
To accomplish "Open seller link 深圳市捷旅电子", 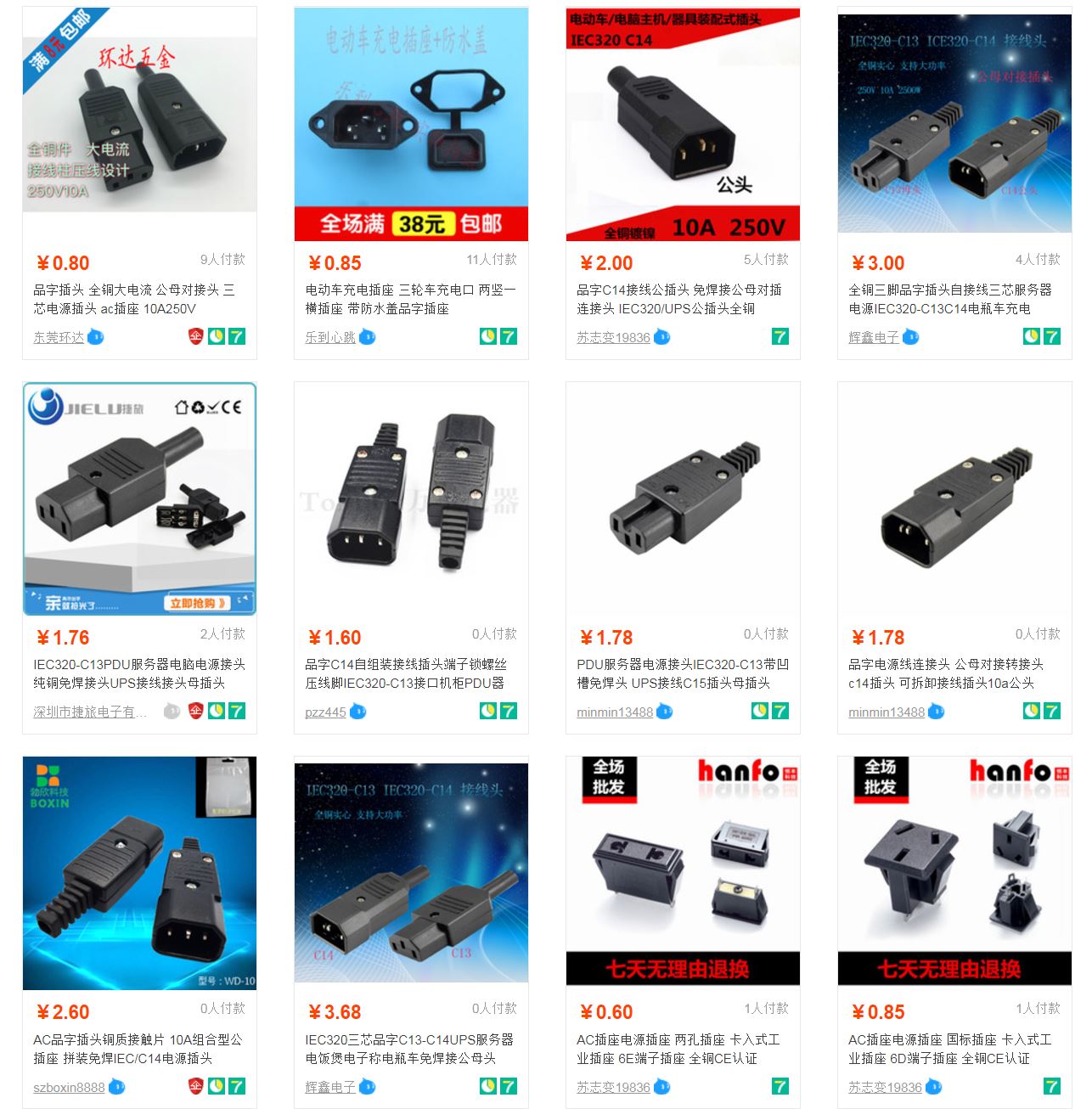I will coord(89,712).
